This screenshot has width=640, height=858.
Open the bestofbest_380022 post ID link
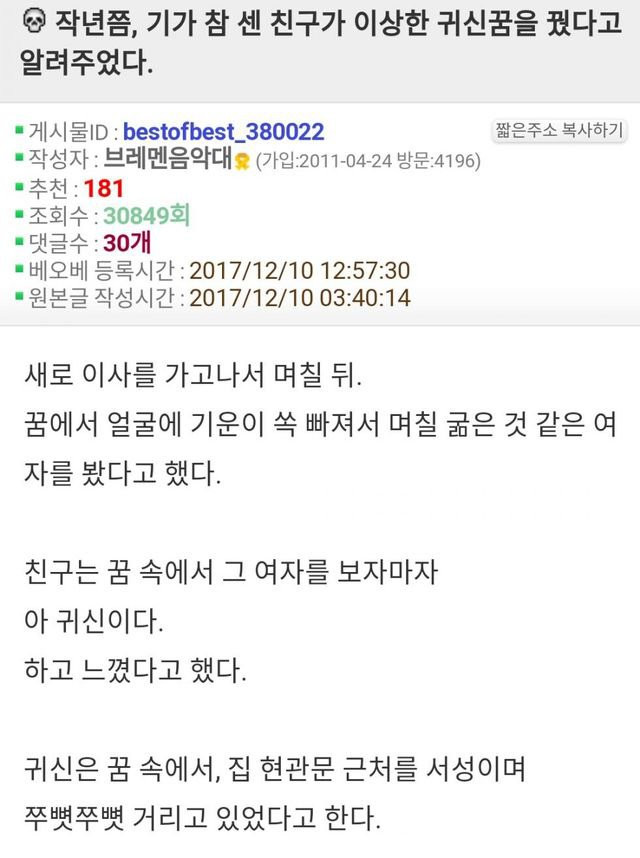pos(224,132)
